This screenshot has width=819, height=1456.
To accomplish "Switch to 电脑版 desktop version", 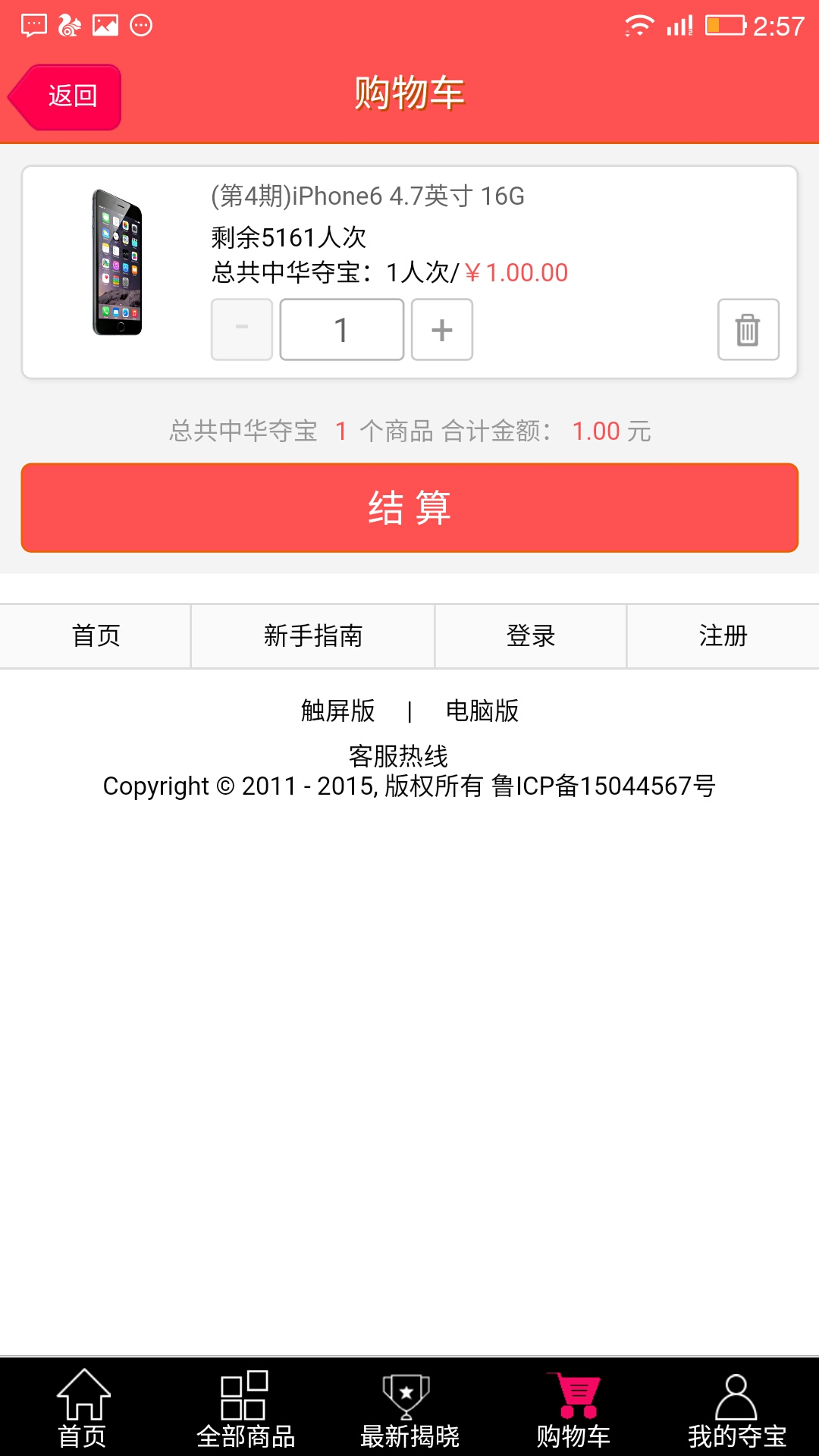I will tap(483, 711).
